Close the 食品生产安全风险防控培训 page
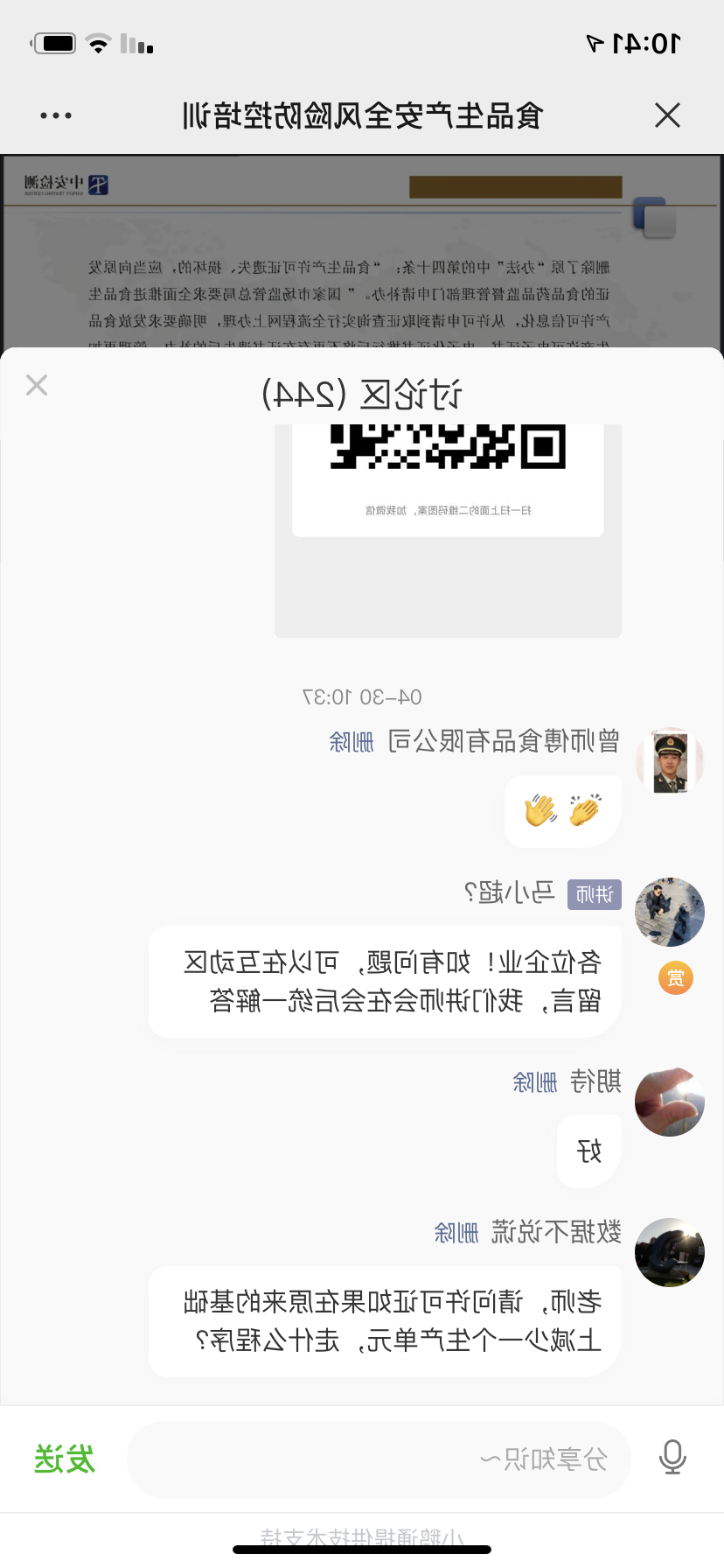The image size is (724, 1568). click(x=667, y=115)
